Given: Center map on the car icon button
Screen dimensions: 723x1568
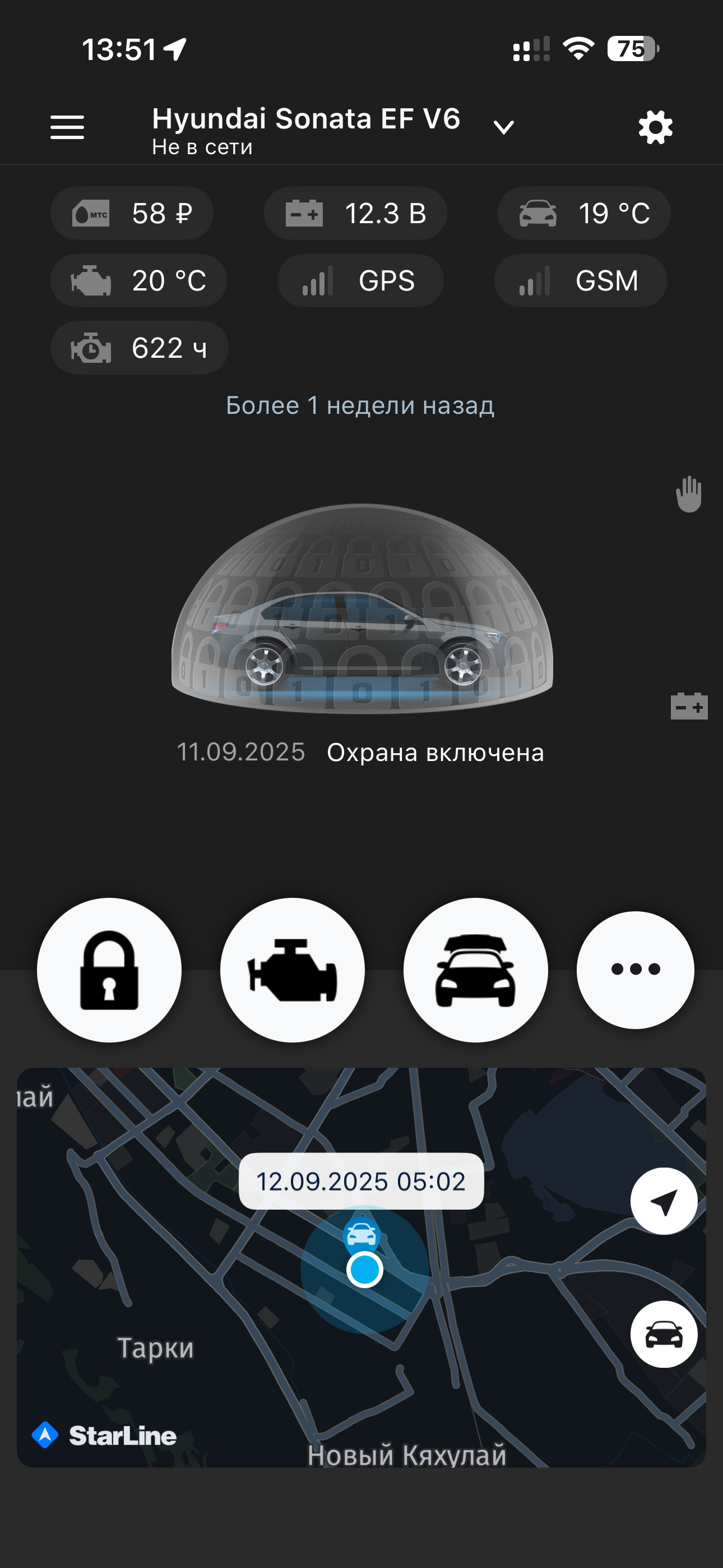Looking at the screenshot, I should tap(664, 1334).
